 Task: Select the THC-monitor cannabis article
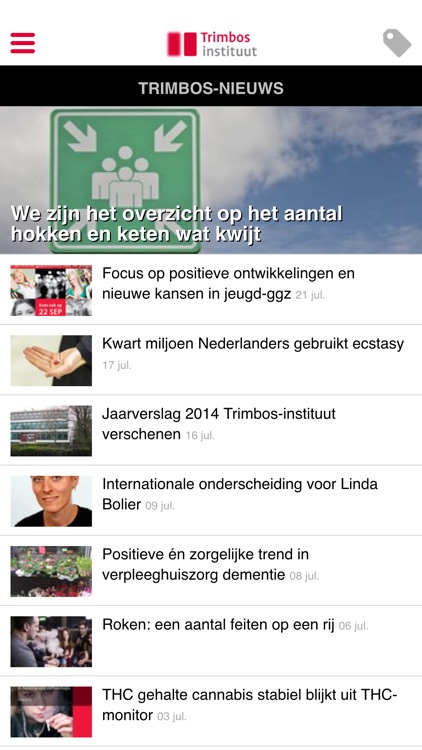point(211,711)
